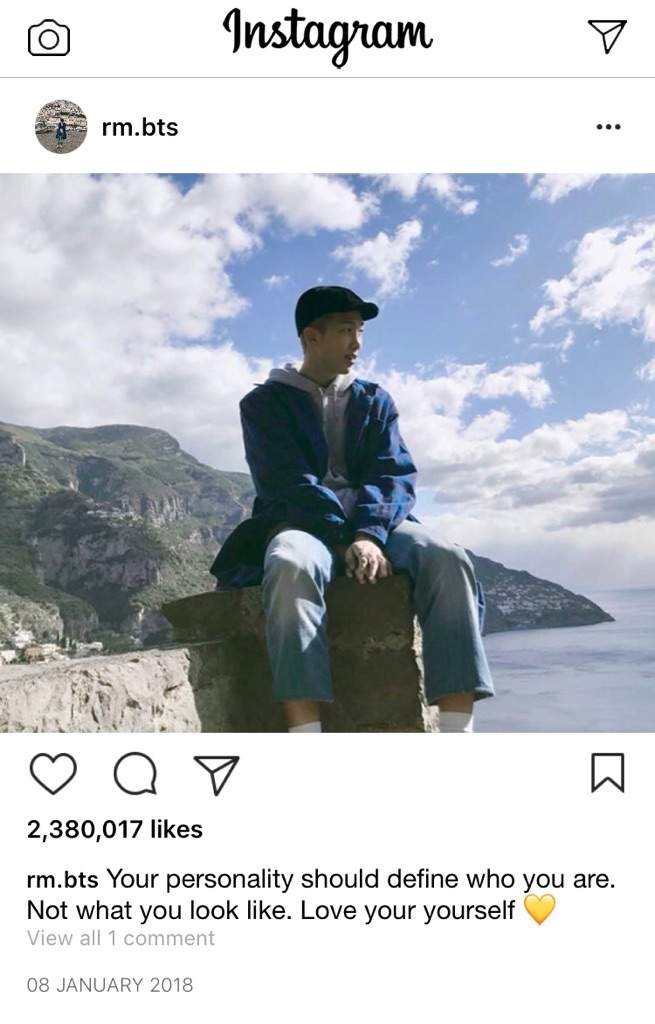Open the three-dot post options menu

[x=607, y=127]
